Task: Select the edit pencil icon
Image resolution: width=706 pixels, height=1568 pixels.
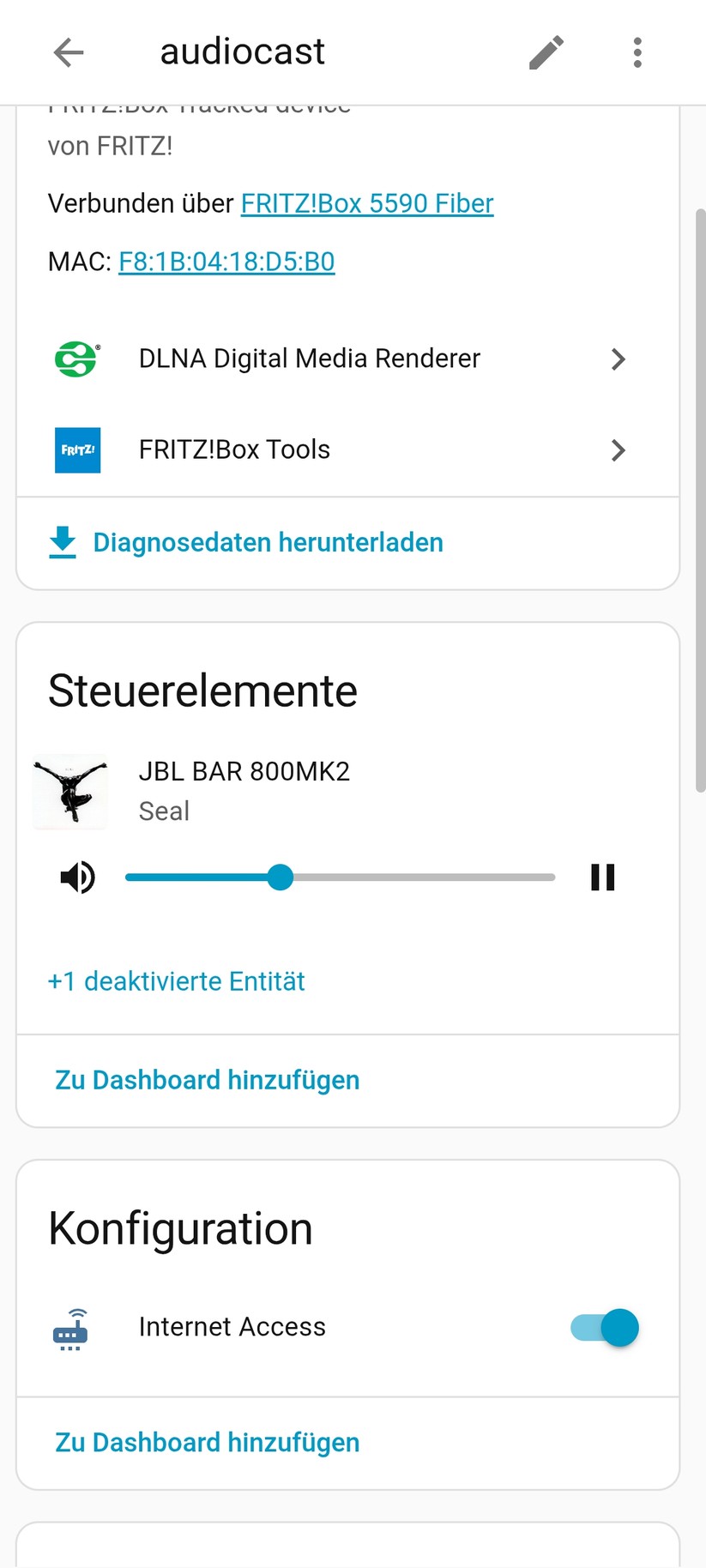Action: pyautogui.click(x=546, y=52)
